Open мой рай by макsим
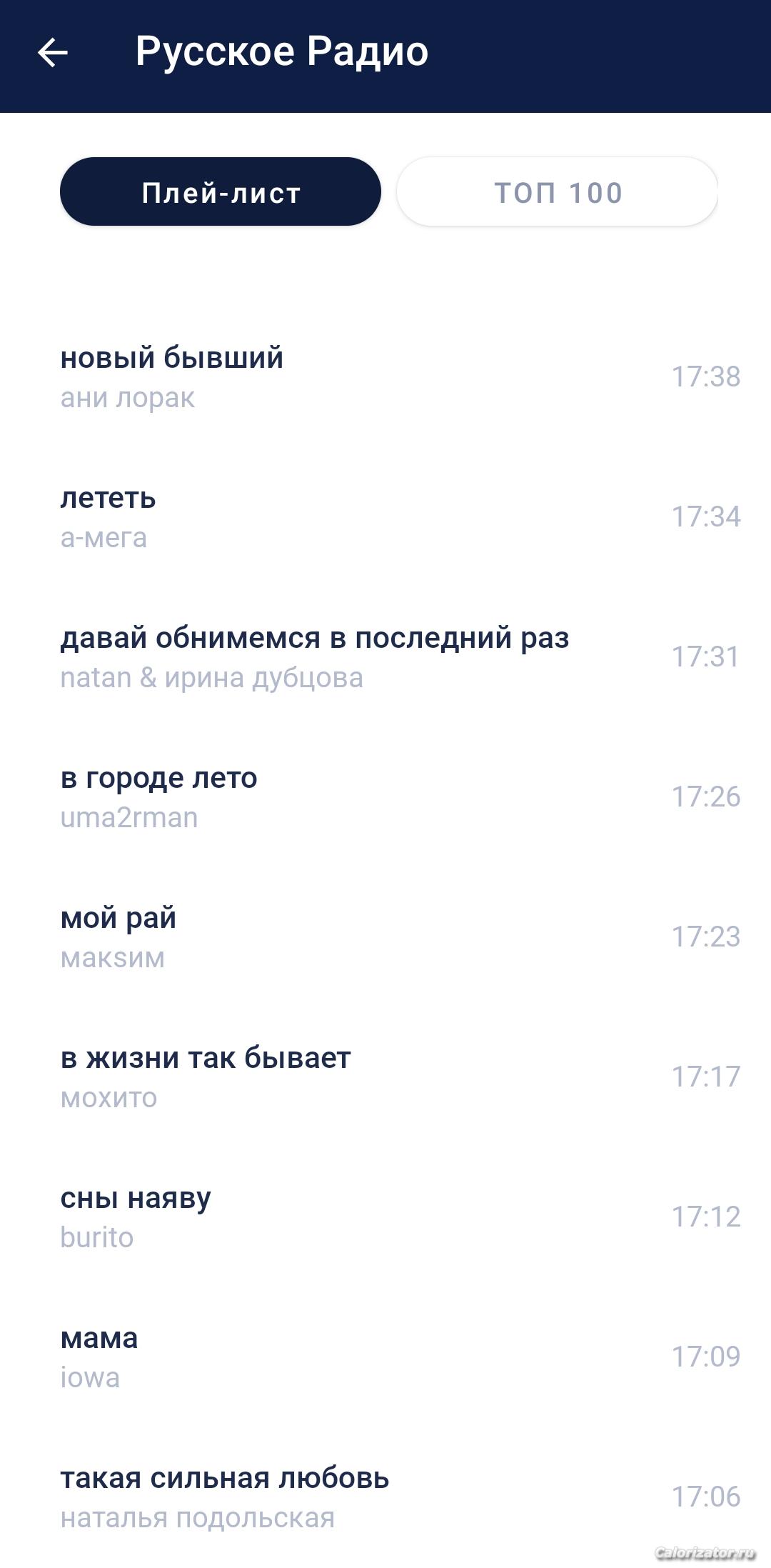The width and height of the screenshot is (771, 1568). coord(385,937)
